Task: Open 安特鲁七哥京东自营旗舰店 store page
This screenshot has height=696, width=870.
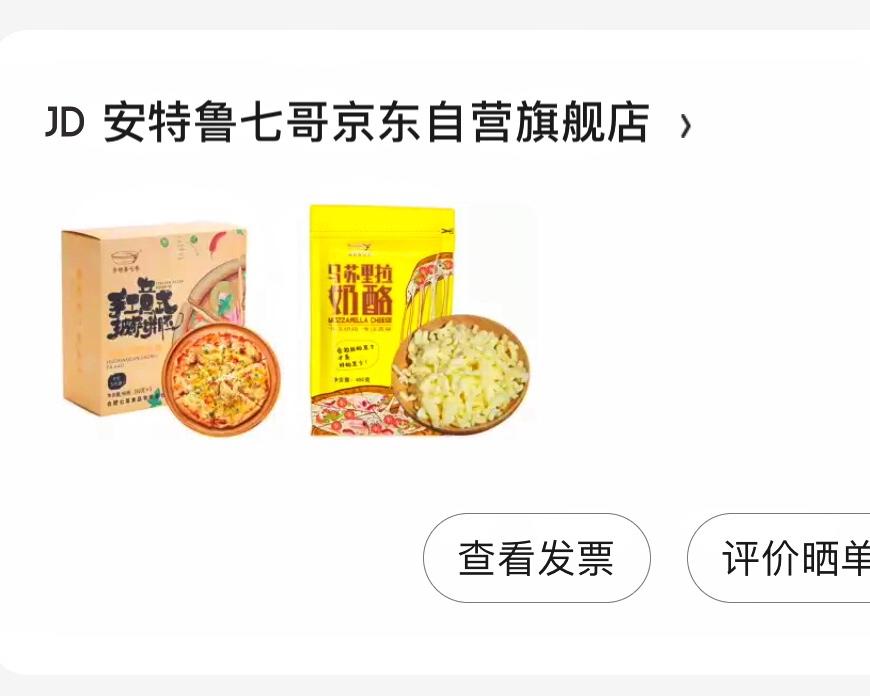Action: (x=375, y=125)
